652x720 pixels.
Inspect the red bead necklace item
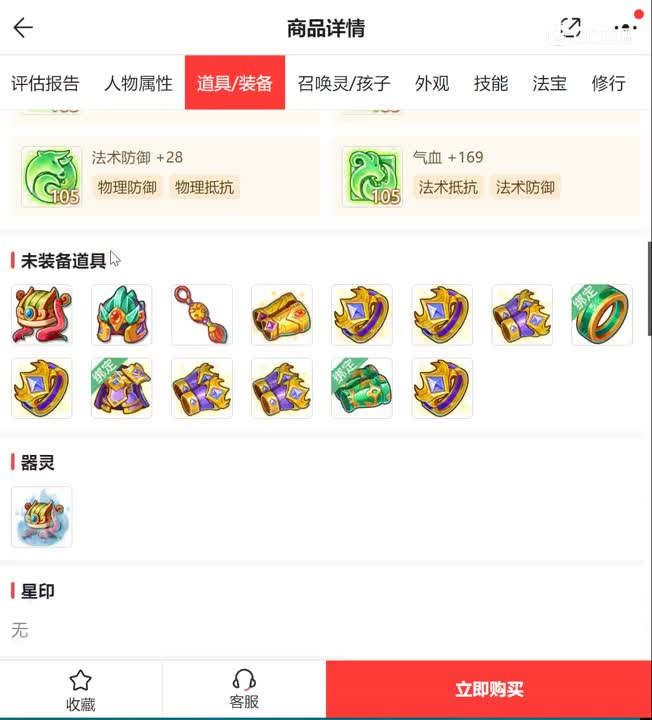click(x=202, y=315)
